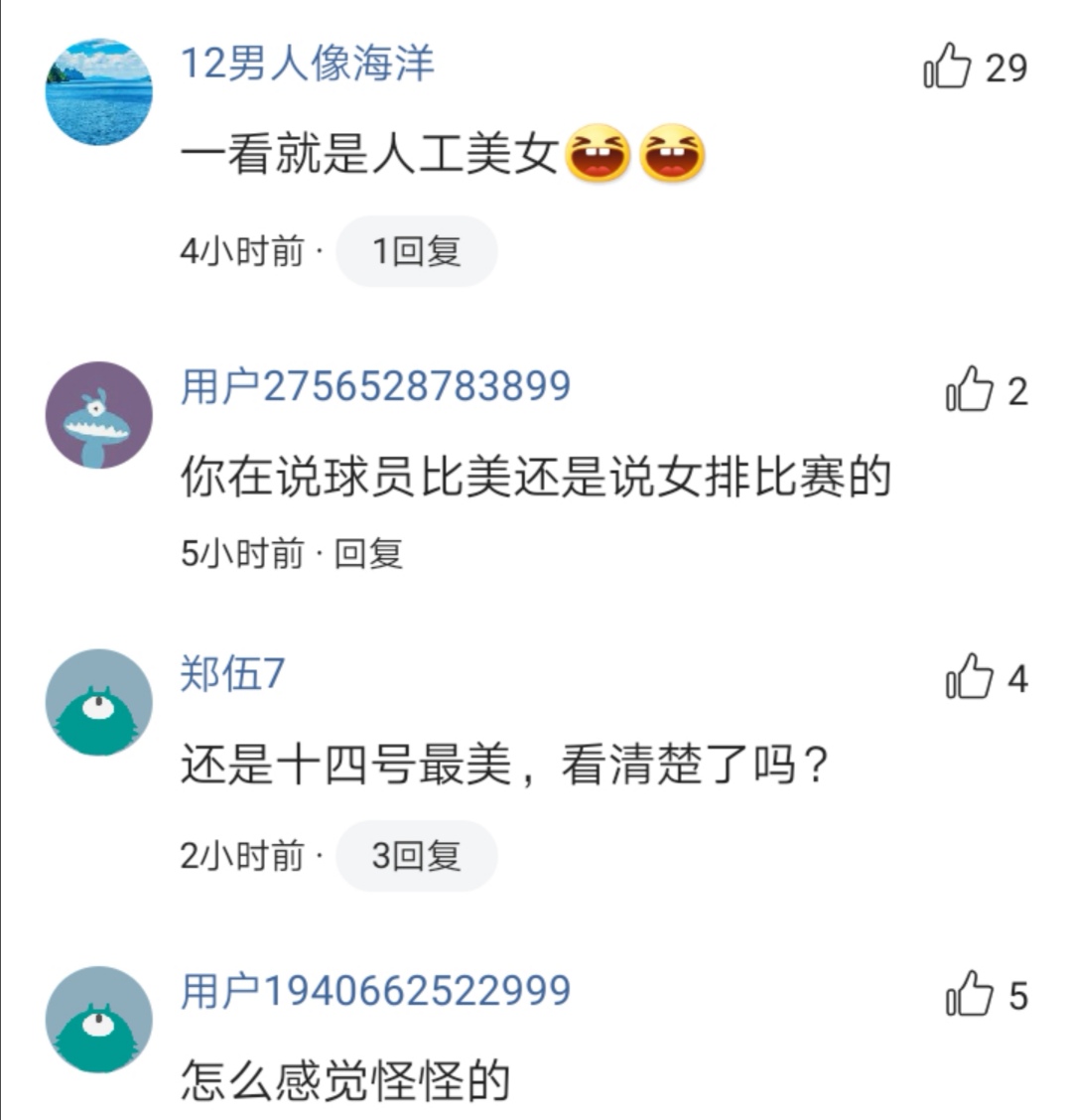Click the purple monster avatar of 用户2756528783899
The width and height of the screenshot is (1069, 1120).
(x=97, y=412)
